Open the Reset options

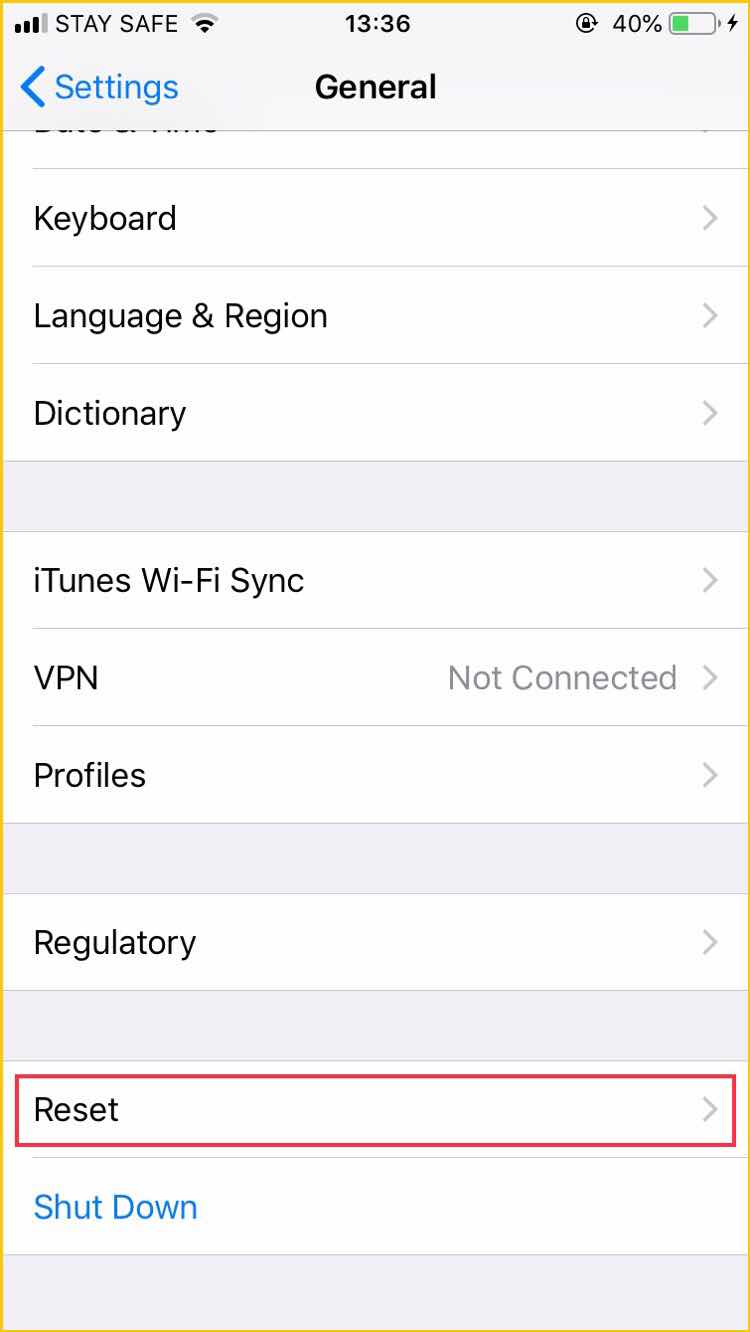tap(375, 1110)
